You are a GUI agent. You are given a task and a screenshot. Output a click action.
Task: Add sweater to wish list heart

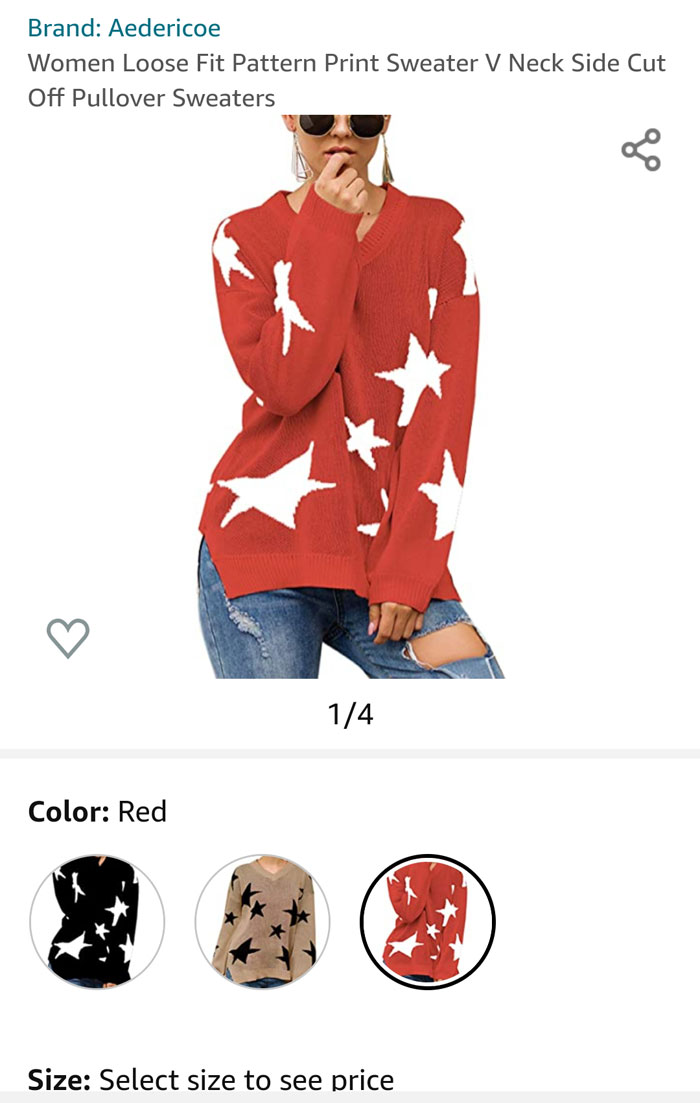pos(68,637)
